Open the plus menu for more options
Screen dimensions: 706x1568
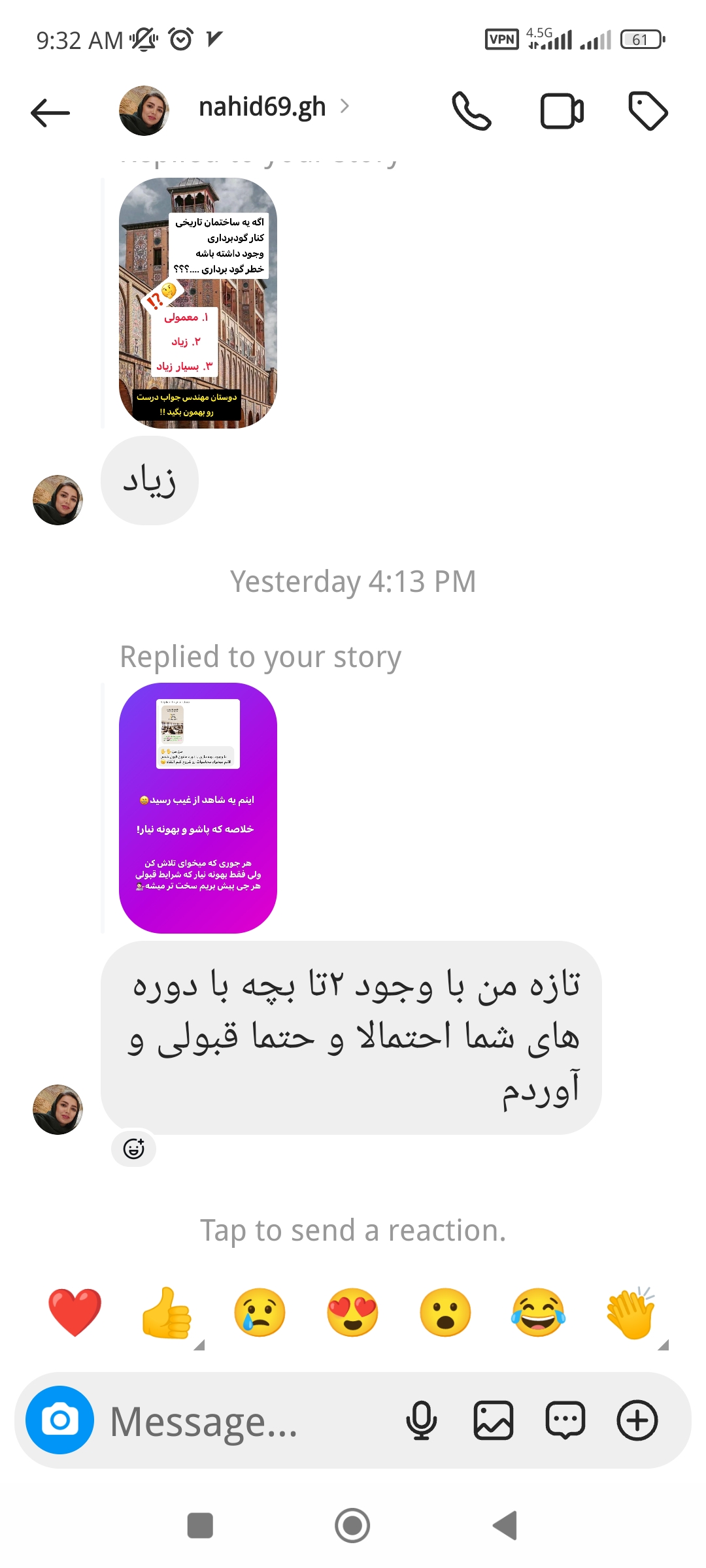[x=637, y=1420]
